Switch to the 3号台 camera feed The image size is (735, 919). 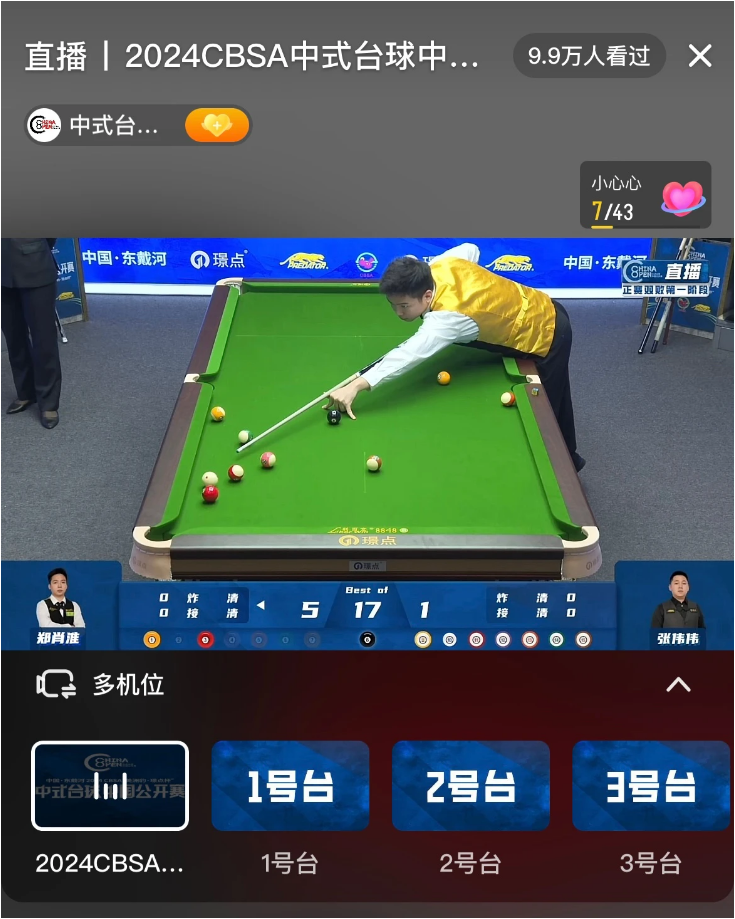[x=650, y=786]
